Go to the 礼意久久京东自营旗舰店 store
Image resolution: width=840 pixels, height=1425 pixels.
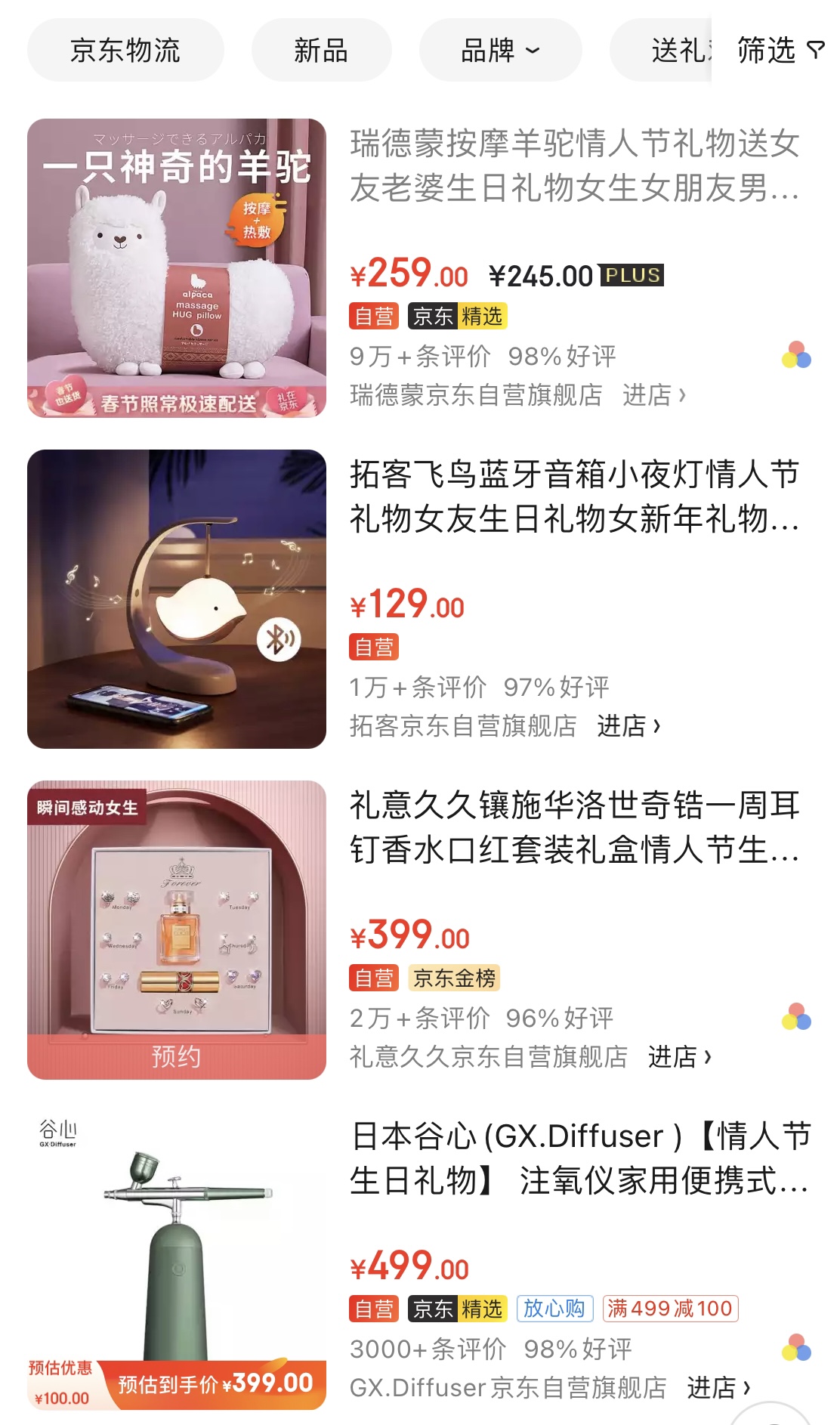[679, 1056]
